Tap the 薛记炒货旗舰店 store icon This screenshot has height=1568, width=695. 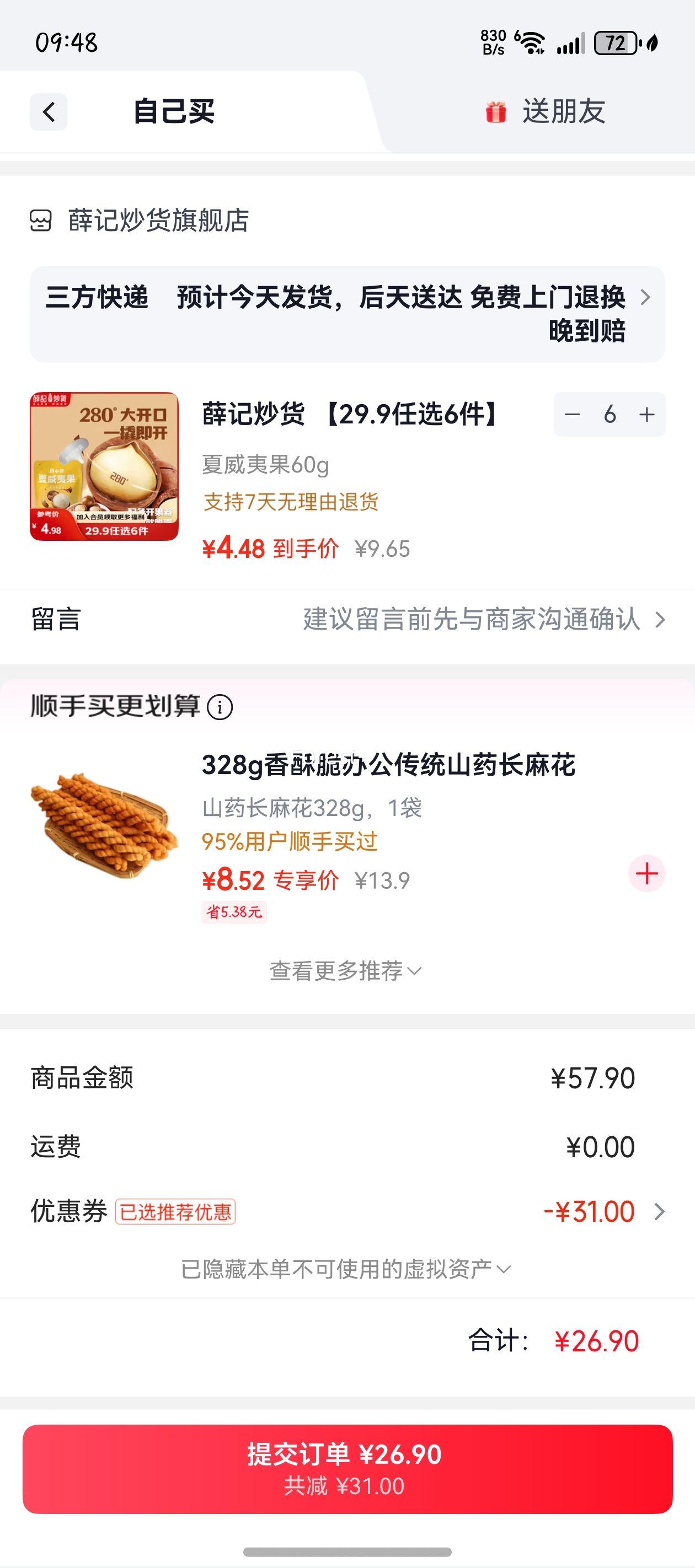(x=41, y=222)
